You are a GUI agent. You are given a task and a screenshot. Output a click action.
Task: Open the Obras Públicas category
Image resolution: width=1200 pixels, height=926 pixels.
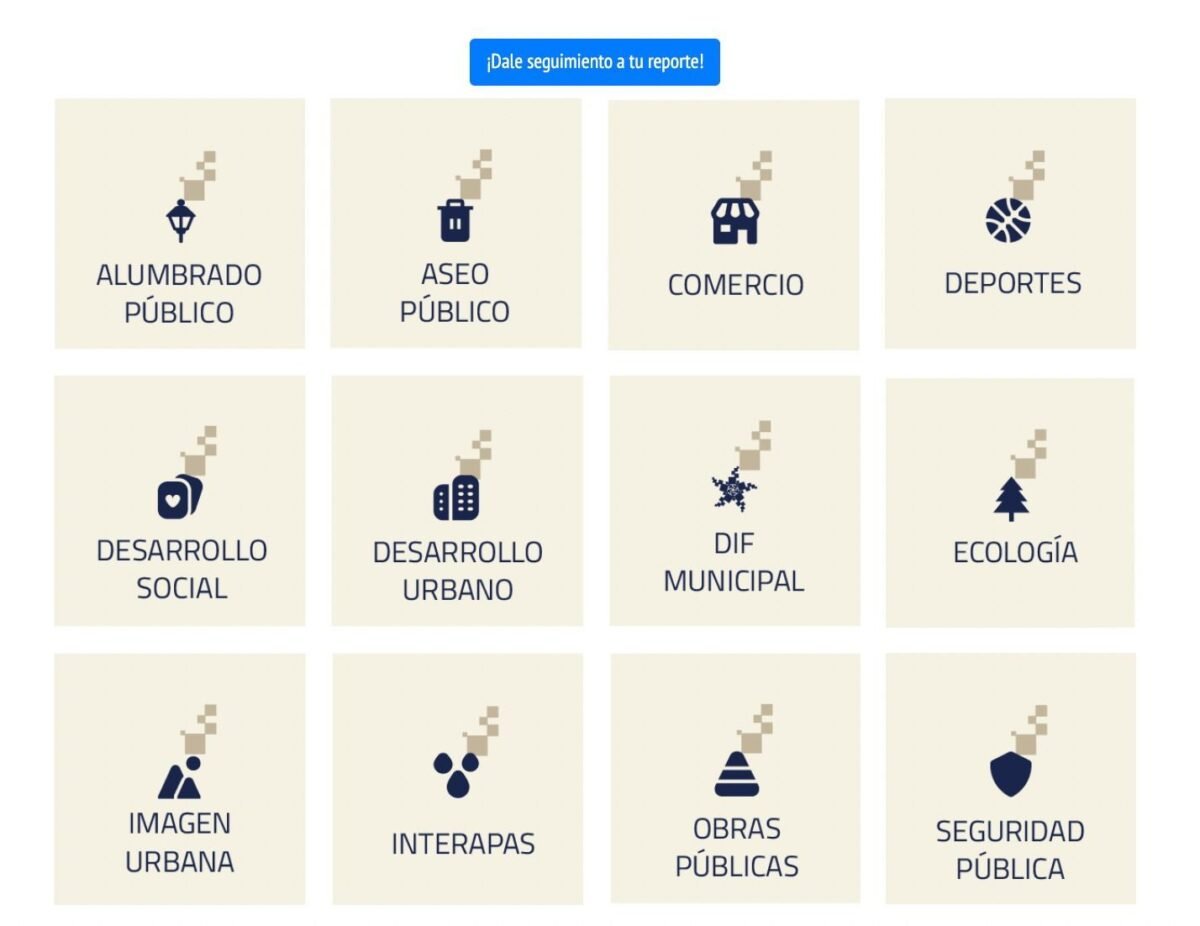[x=735, y=779]
